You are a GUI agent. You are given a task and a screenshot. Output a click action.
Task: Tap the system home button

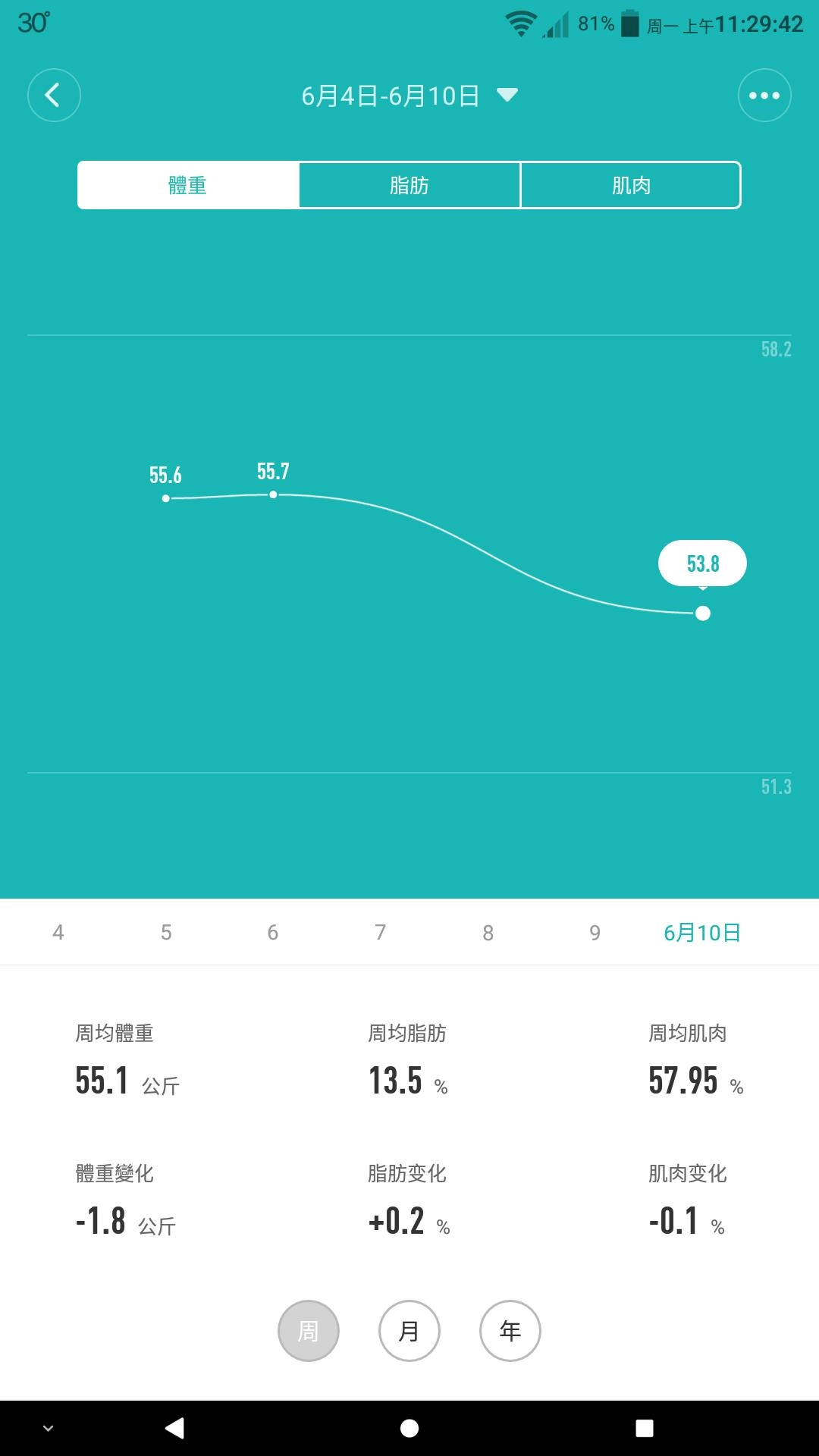(x=409, y=1429)
